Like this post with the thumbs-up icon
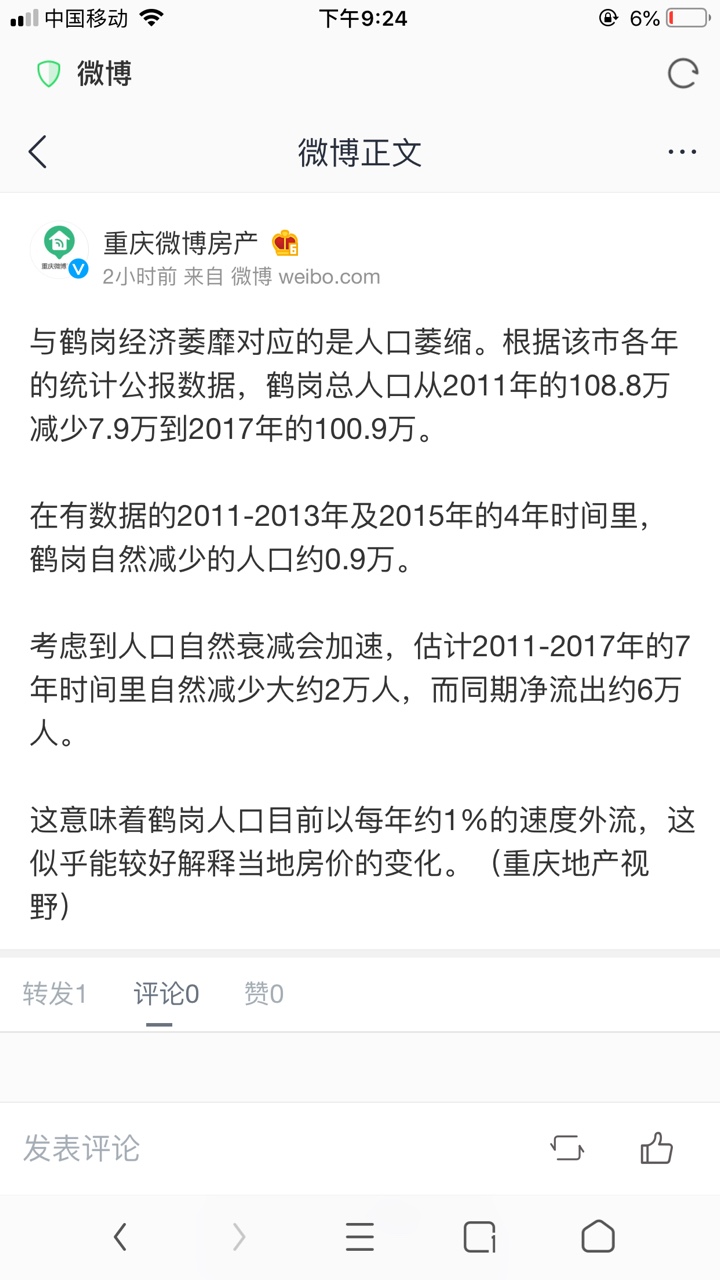This screenshot has height=1280, width=720. (657, 1148)
